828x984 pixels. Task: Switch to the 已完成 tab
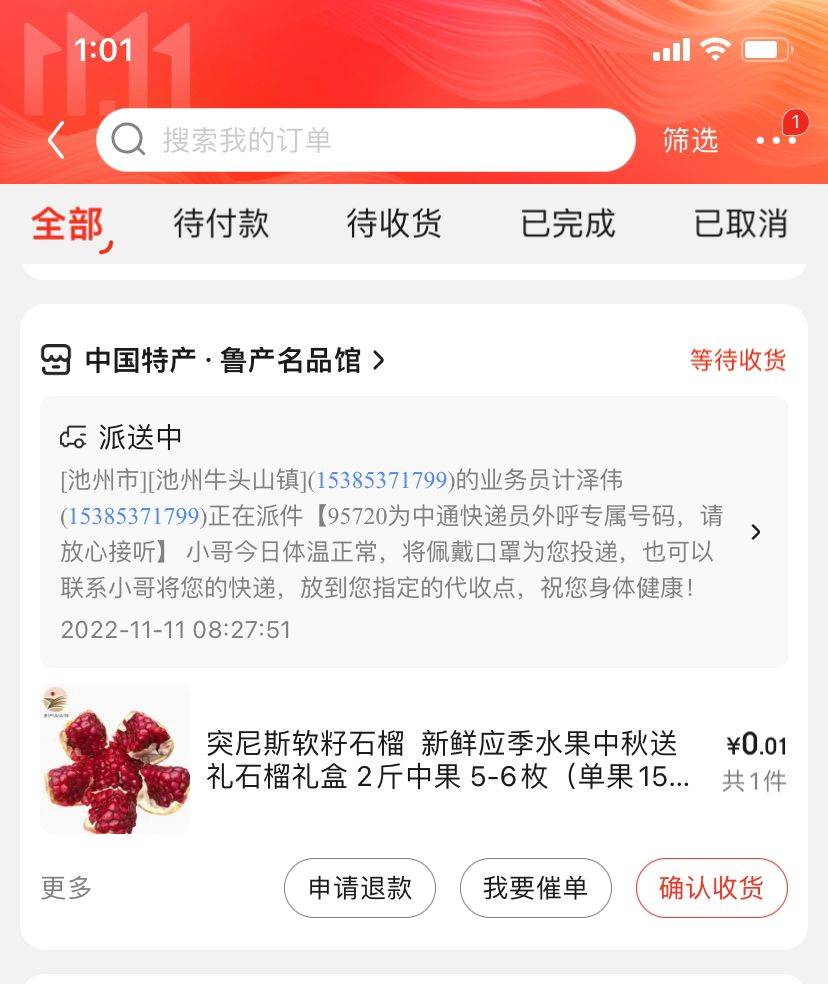[570, 225]
